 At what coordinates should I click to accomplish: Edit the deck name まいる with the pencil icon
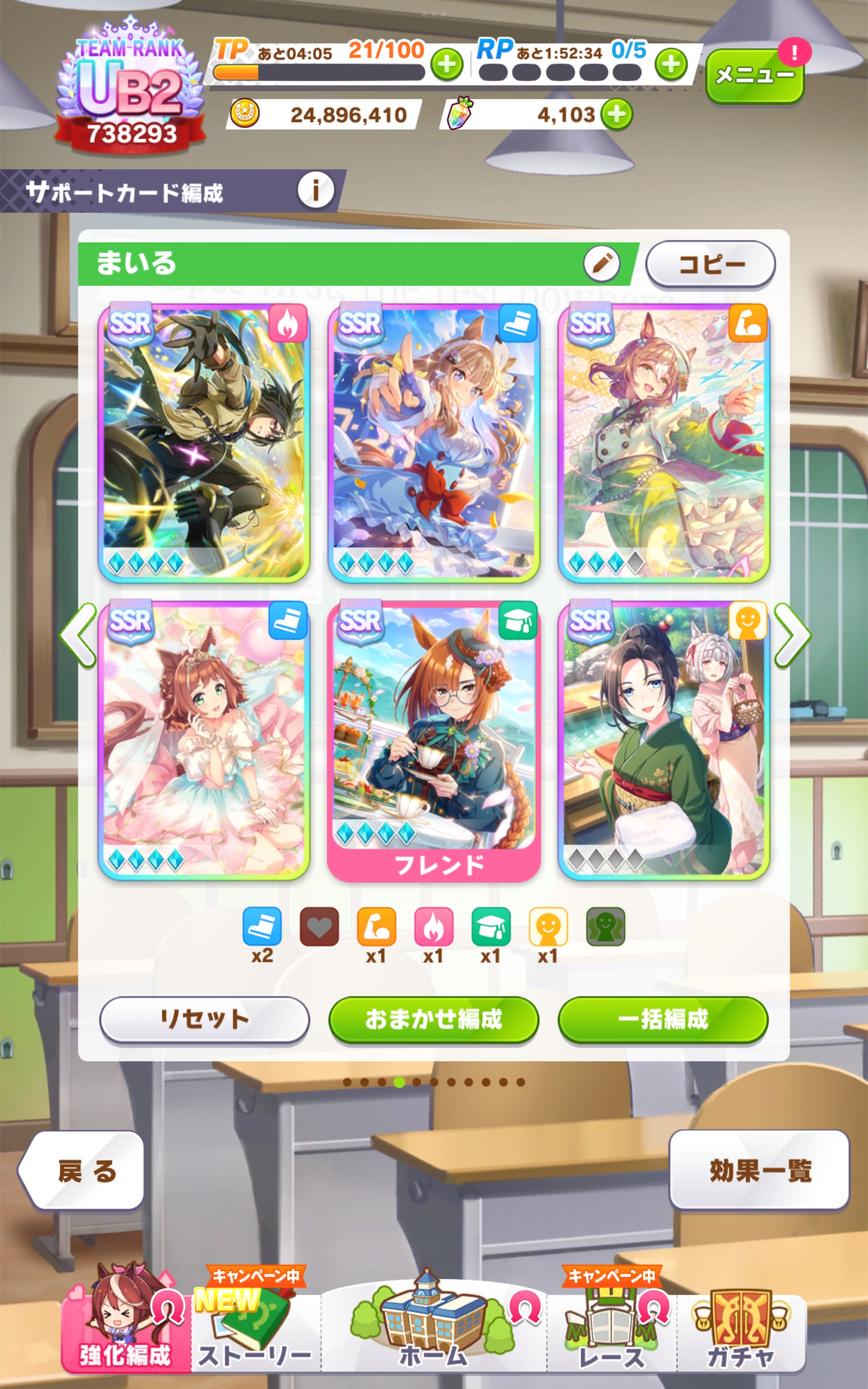[601, 263]
